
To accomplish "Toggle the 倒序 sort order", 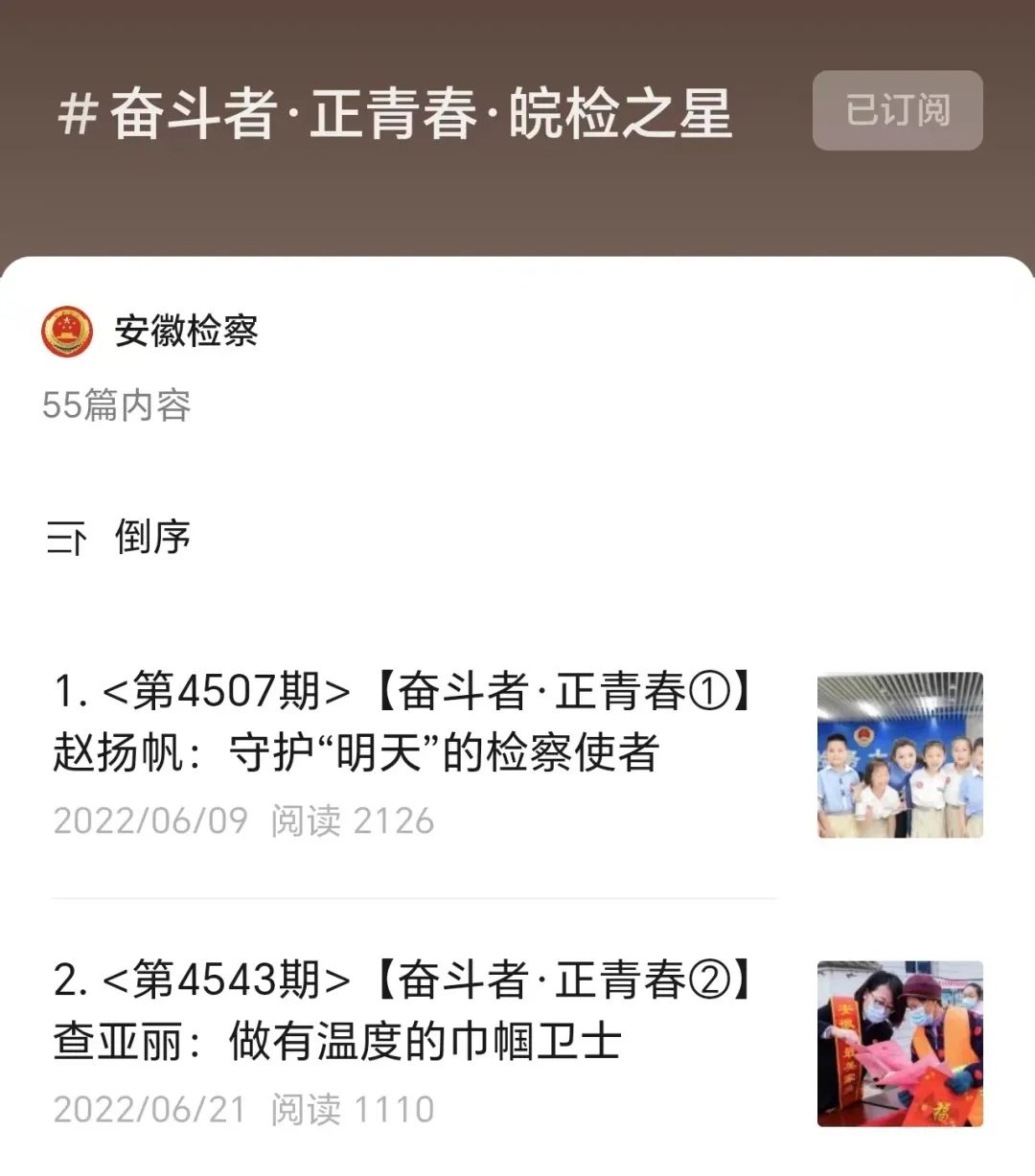I will (120, 537).
